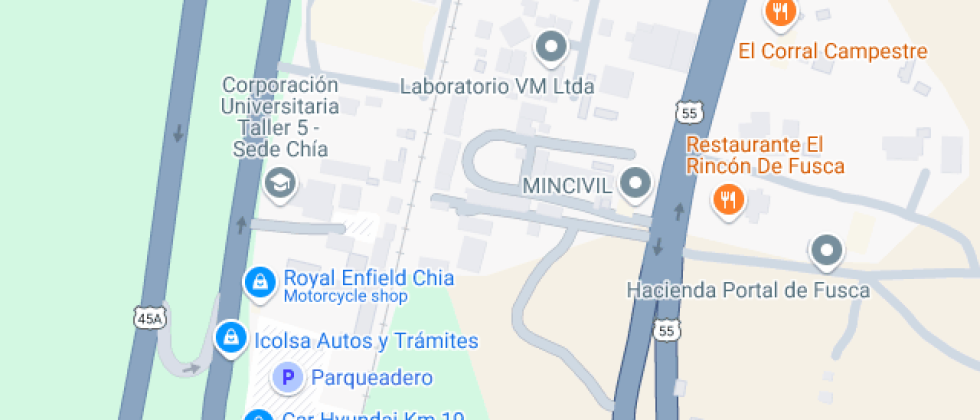Select the MINCIVIL place marker
This screenshot has height=420, width=980.
pyautogui.click(x=636, y=184)
